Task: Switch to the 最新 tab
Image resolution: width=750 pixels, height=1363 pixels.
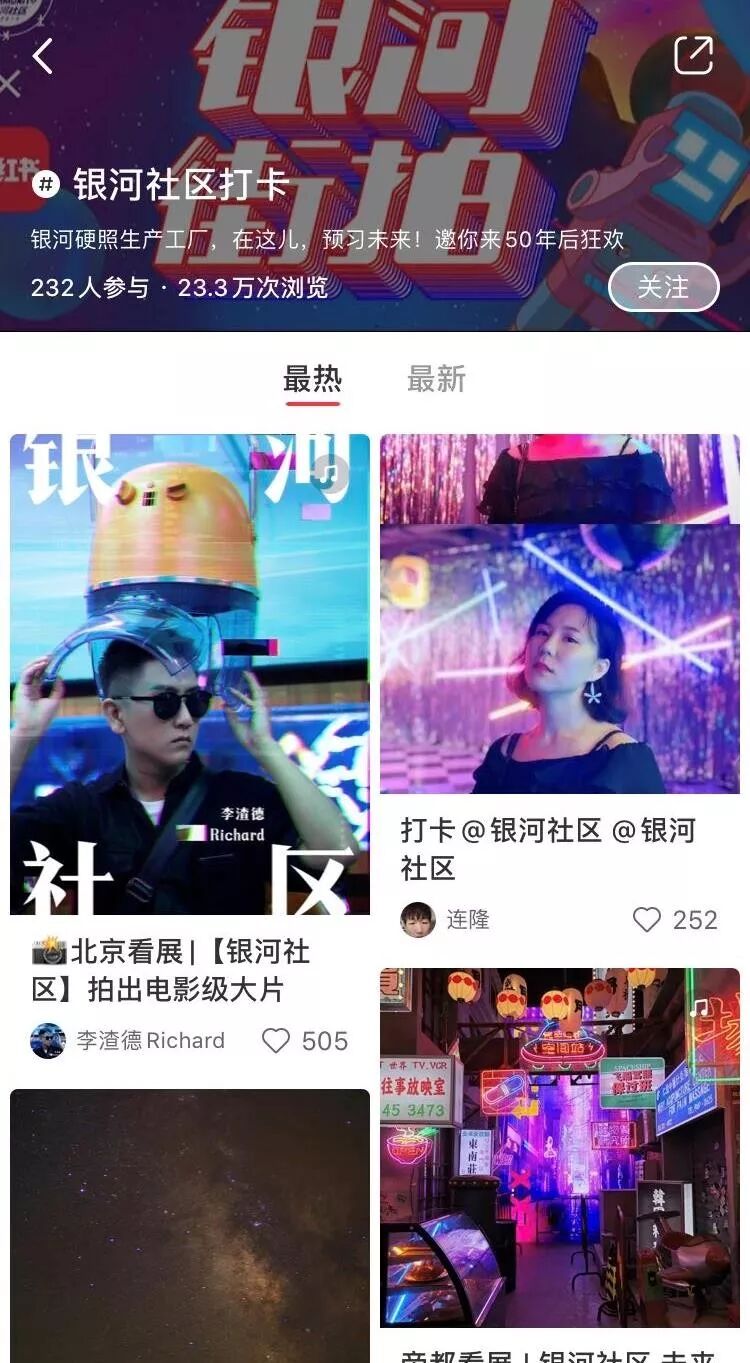Action: pyautogui.click(x=436, y=380)
